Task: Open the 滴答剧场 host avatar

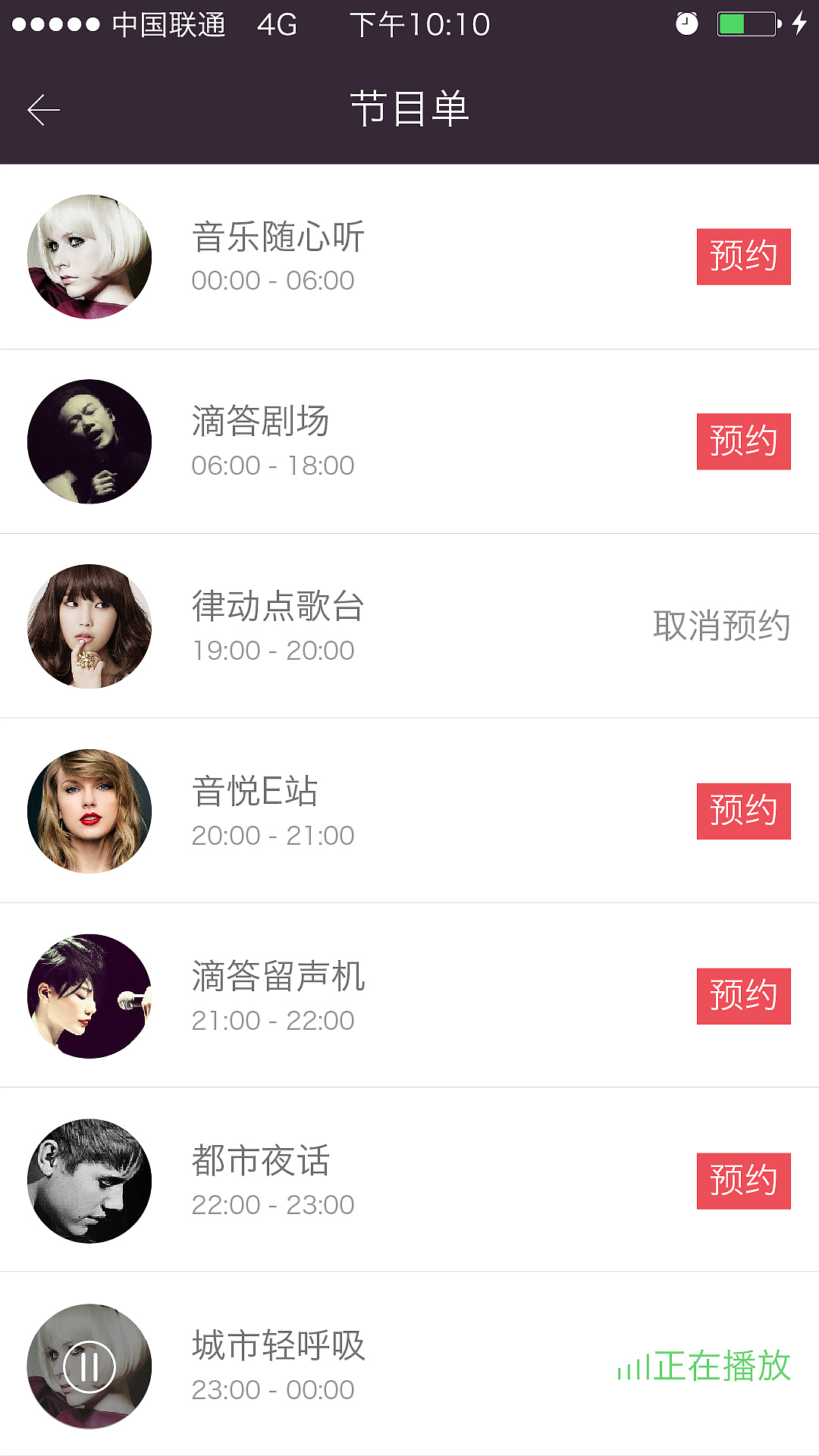Action: (89, 440)
